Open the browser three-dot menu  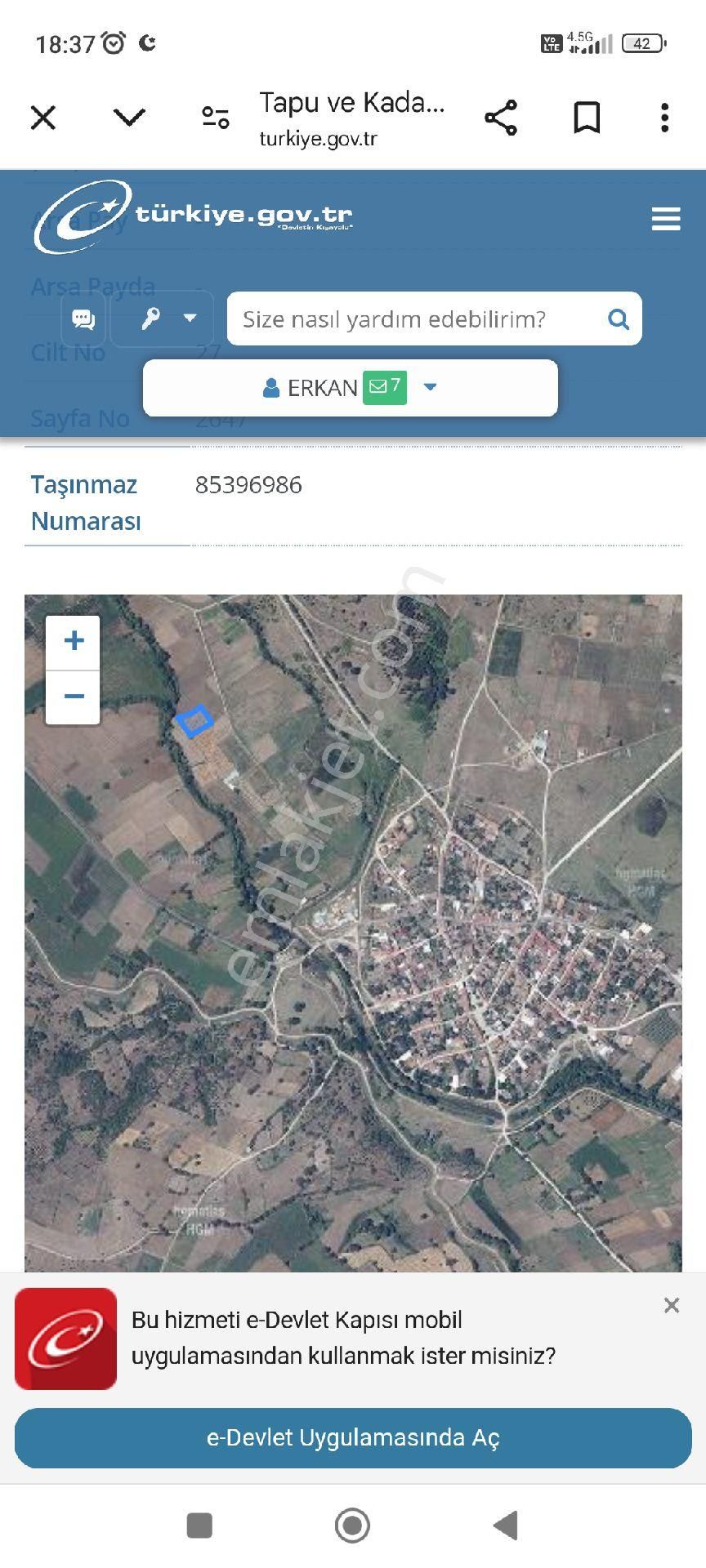[x=664, y=118]
